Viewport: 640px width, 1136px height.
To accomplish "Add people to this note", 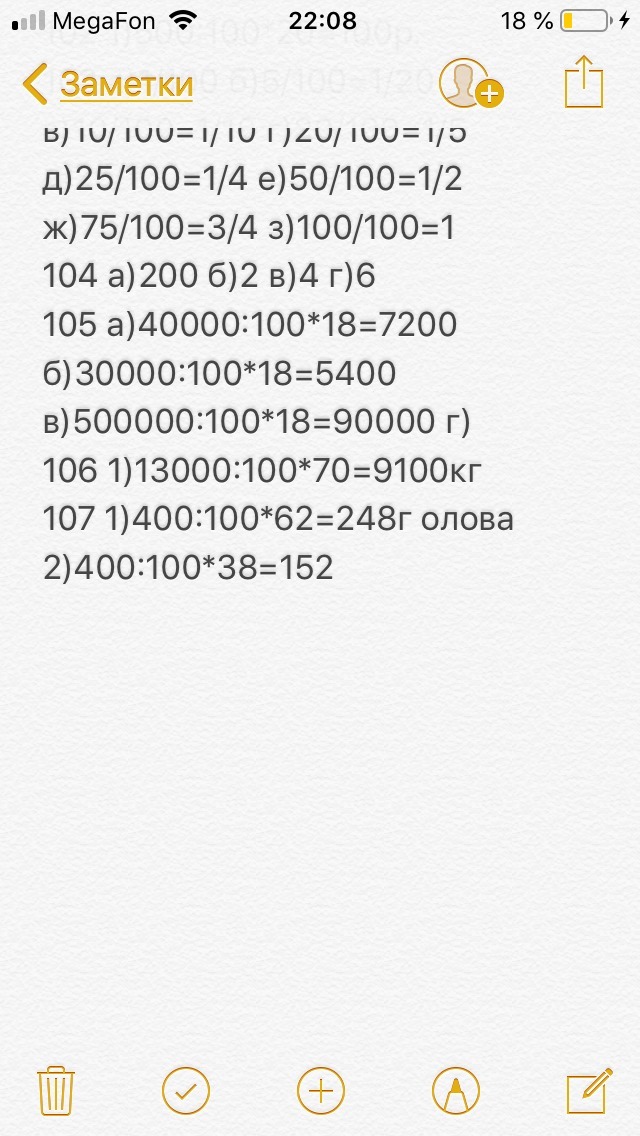I will (470, 83).
